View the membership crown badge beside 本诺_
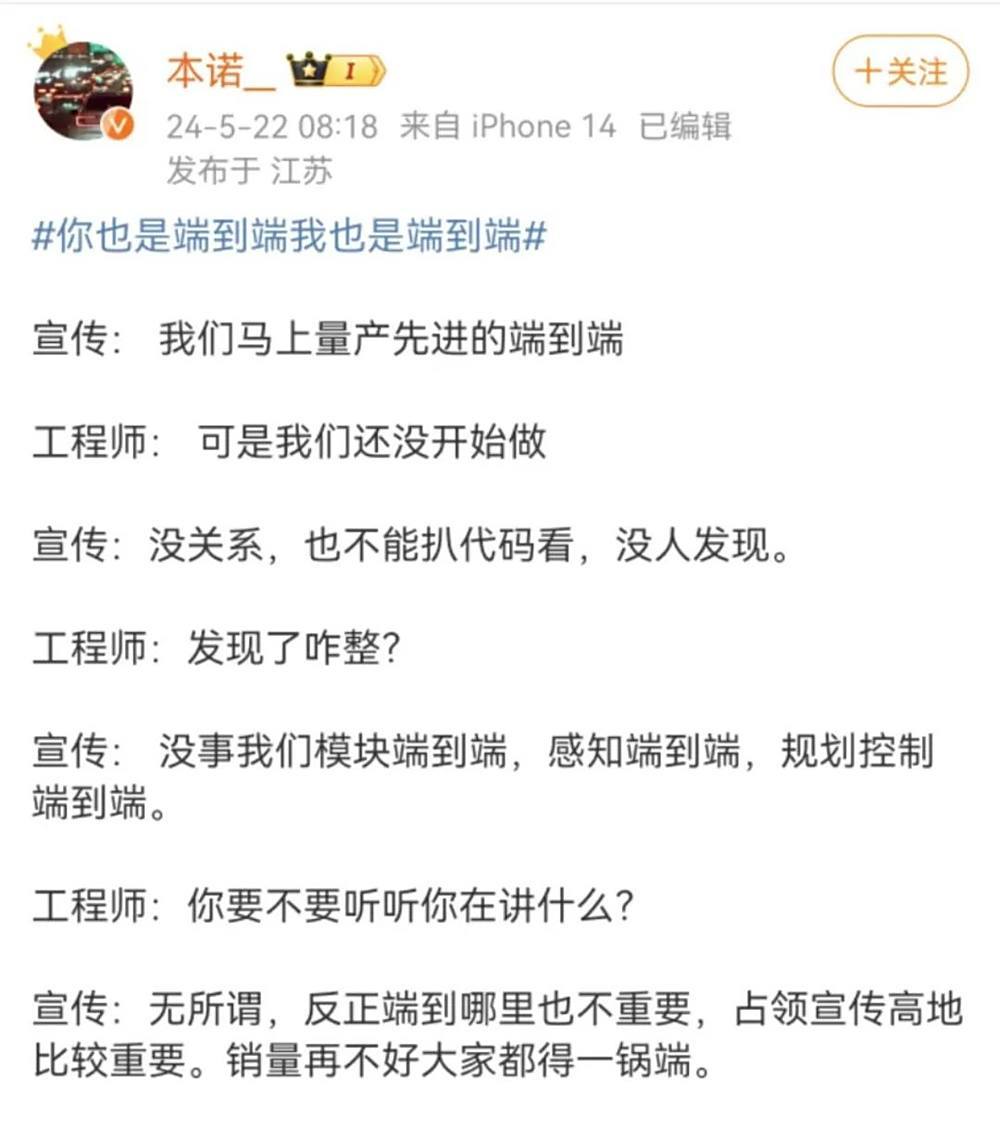The height and width of the screenshot is (1130, 1000). [x=336, y=72]
